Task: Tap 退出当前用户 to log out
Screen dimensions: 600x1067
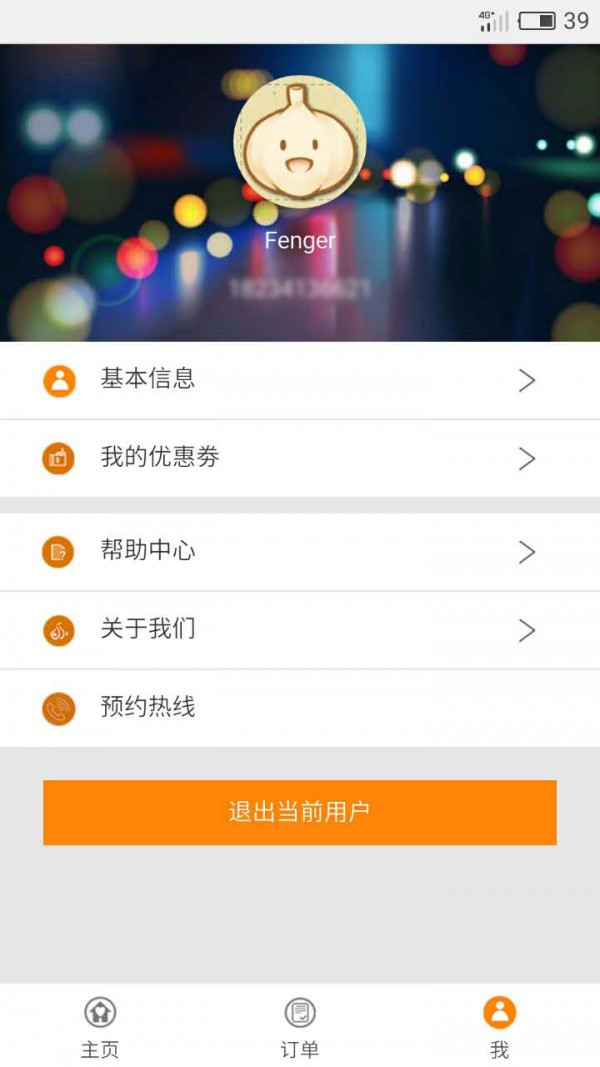Action: 300,812
